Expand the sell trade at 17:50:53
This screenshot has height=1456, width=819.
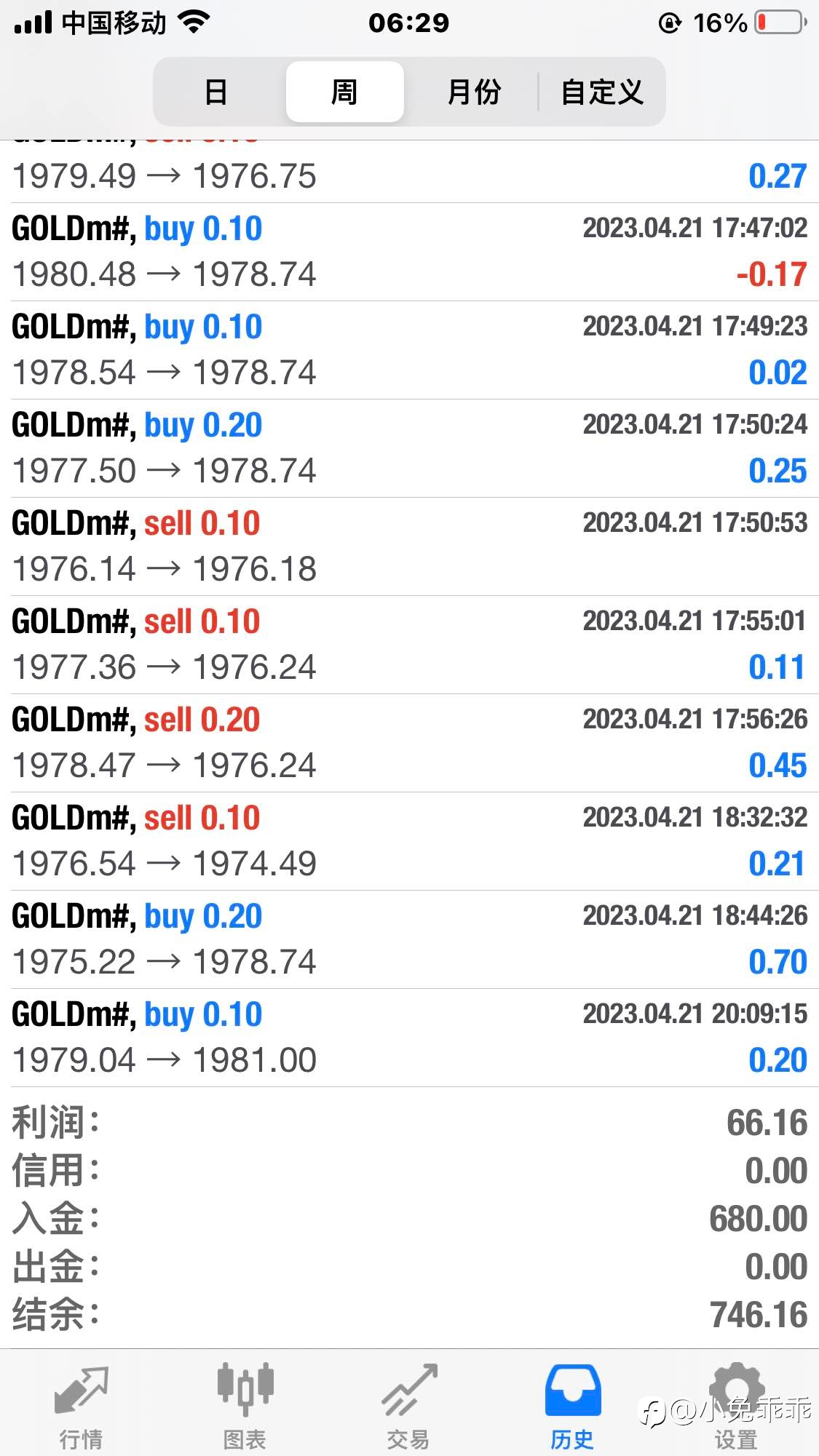point(409,546)
